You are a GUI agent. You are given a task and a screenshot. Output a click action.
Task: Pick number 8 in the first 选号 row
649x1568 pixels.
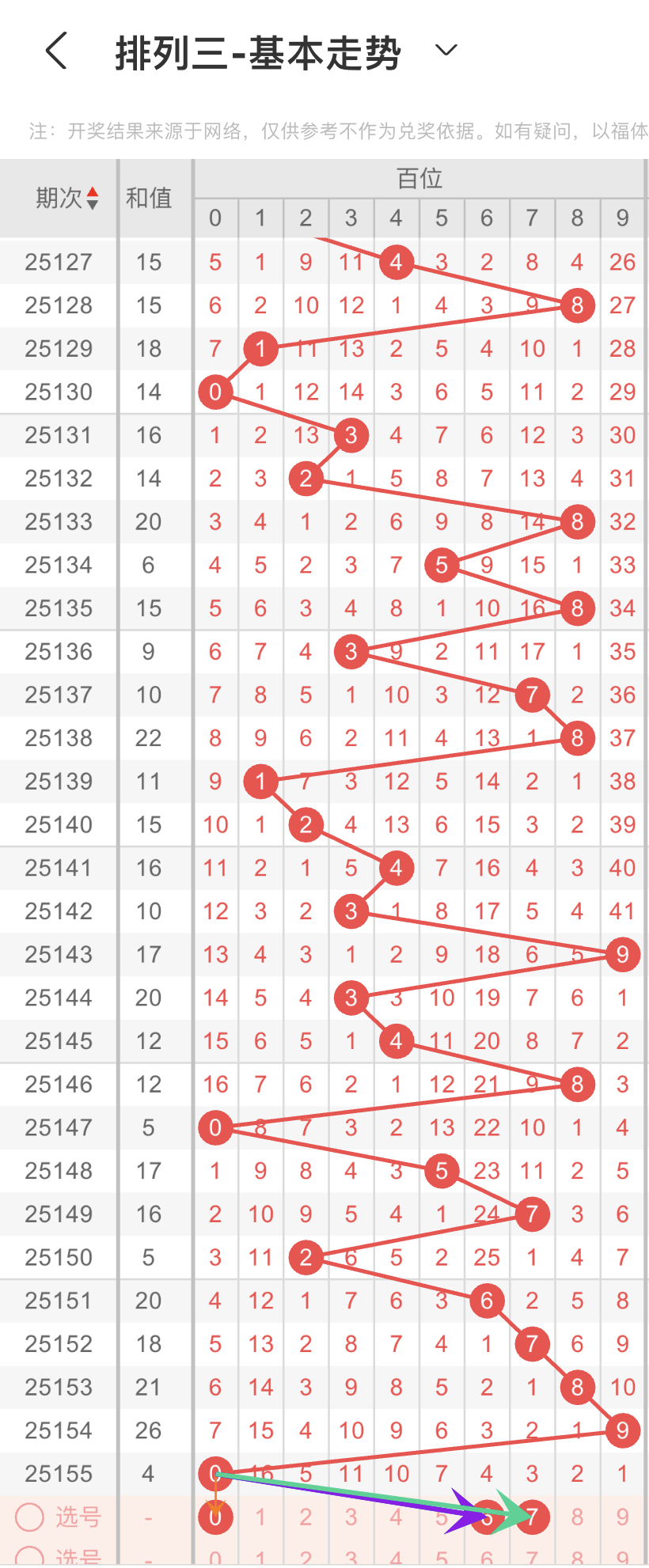click(577, 1517)
